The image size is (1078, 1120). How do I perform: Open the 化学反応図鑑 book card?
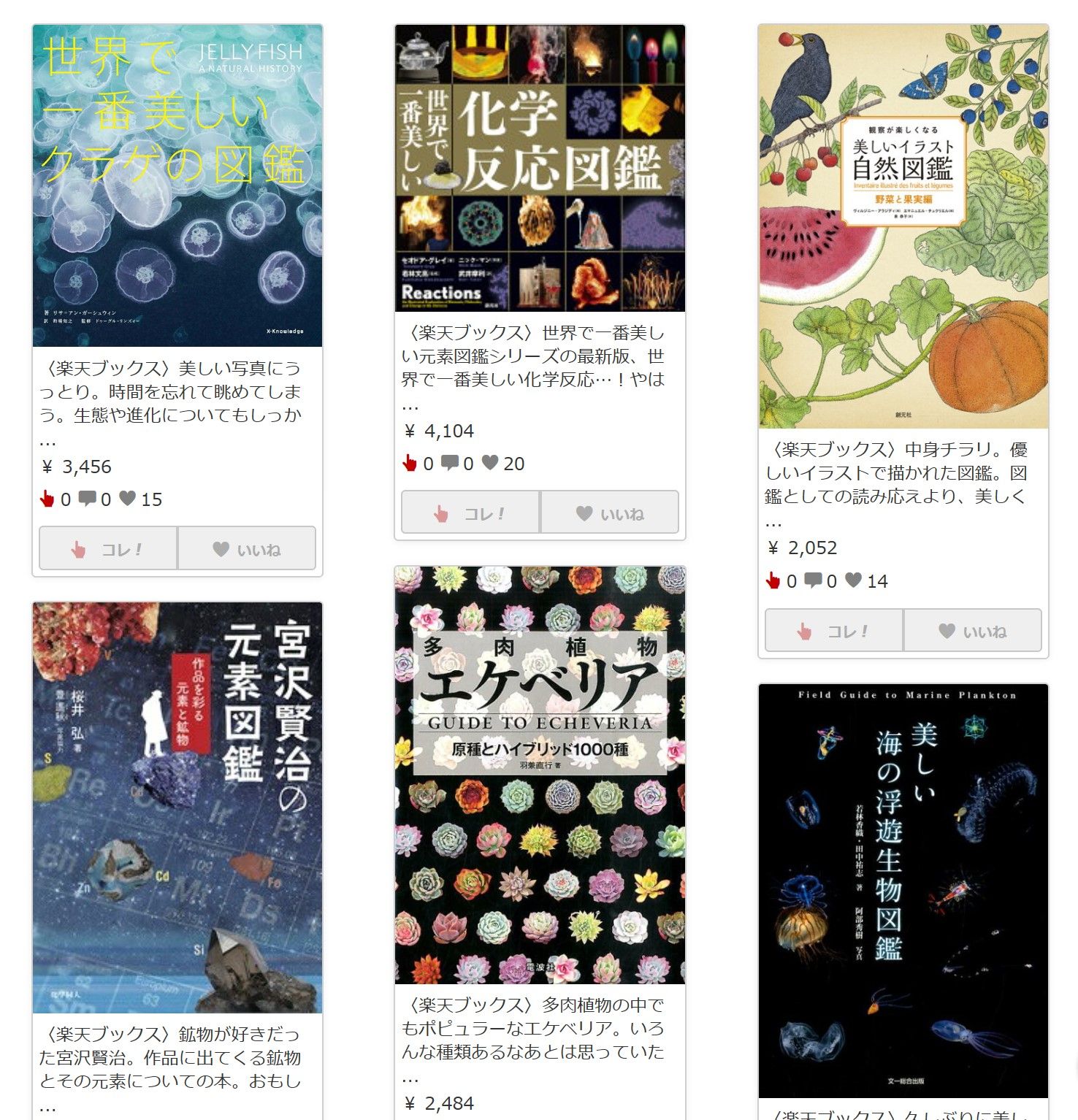click(x=540, y=168)
